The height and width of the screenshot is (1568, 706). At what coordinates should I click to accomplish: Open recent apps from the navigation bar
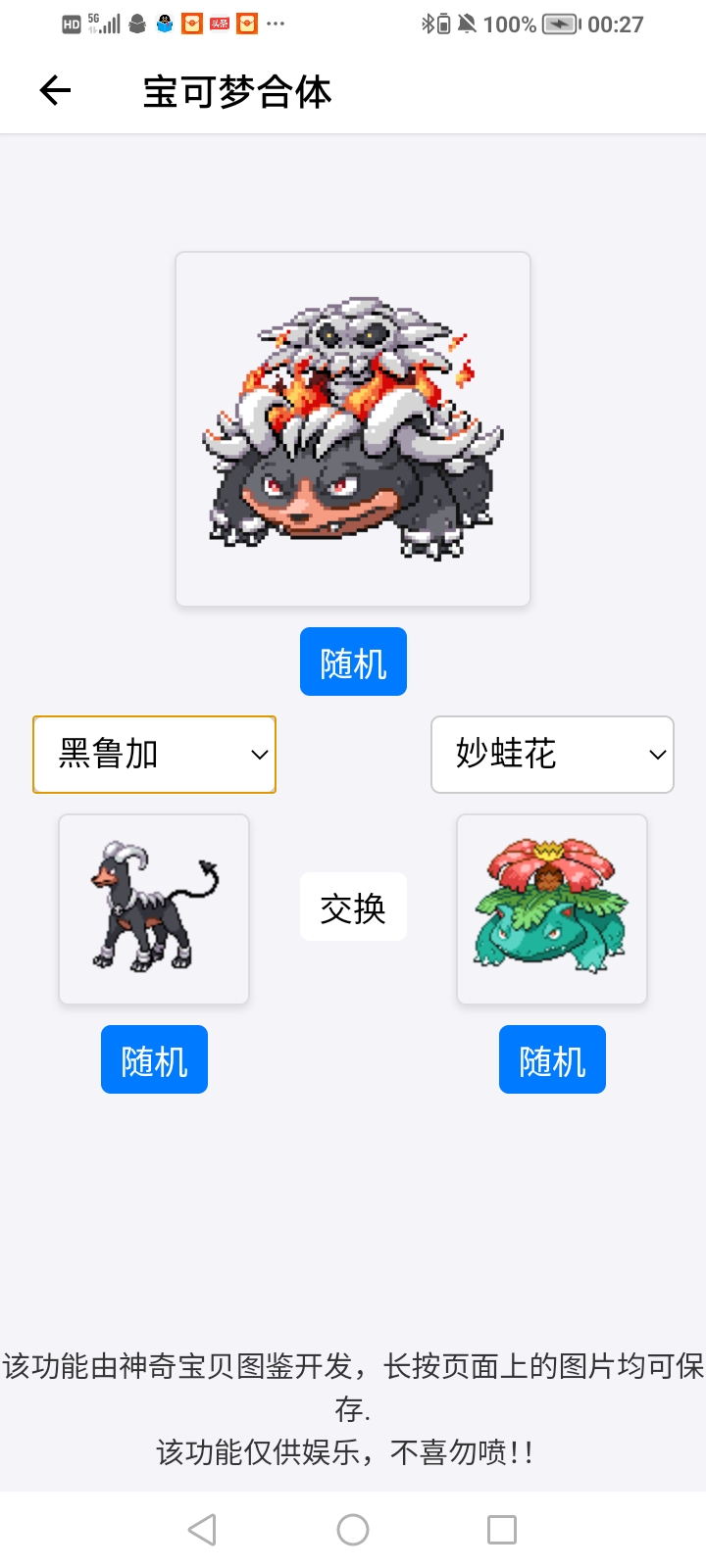pyautogui.click(x=502, y=1530)
